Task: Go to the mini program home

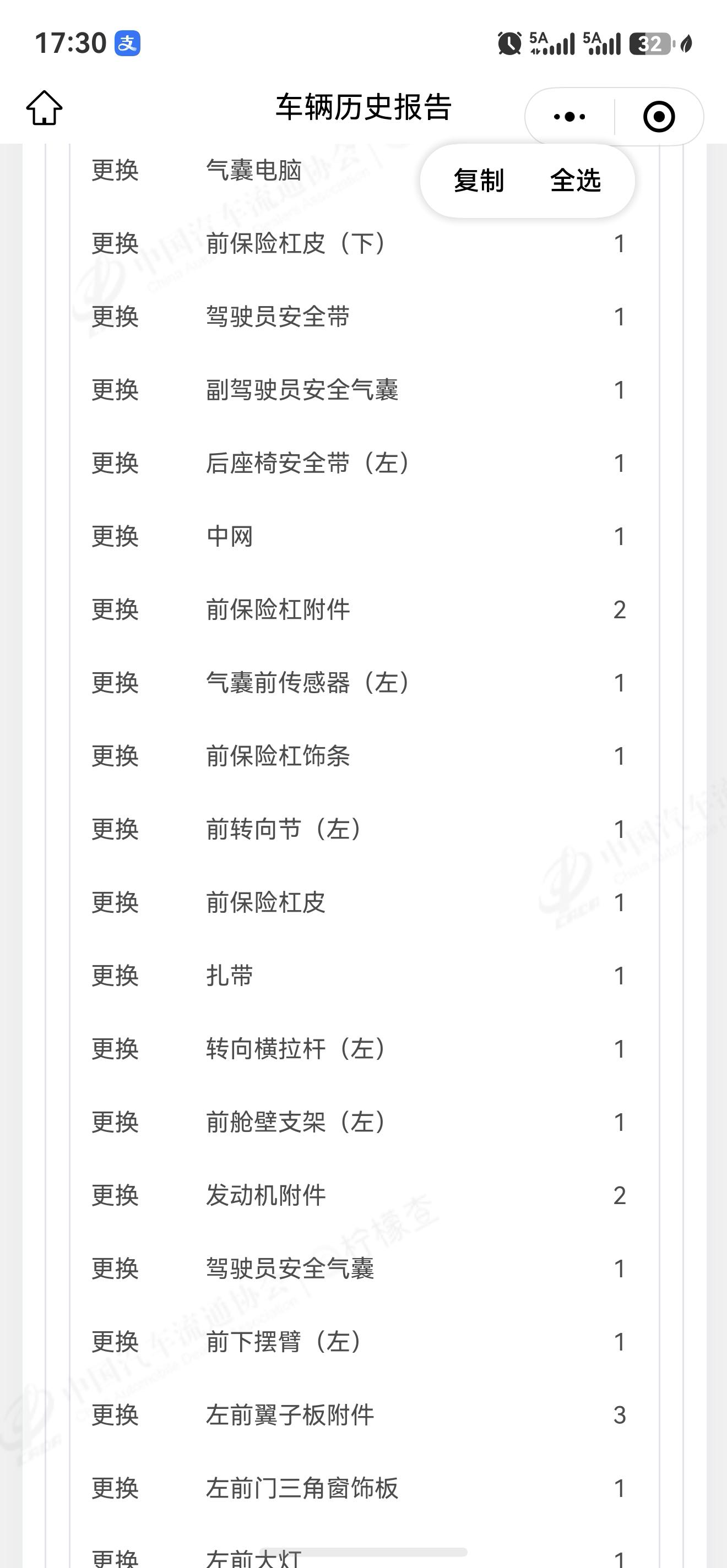Action: [45, 108]
